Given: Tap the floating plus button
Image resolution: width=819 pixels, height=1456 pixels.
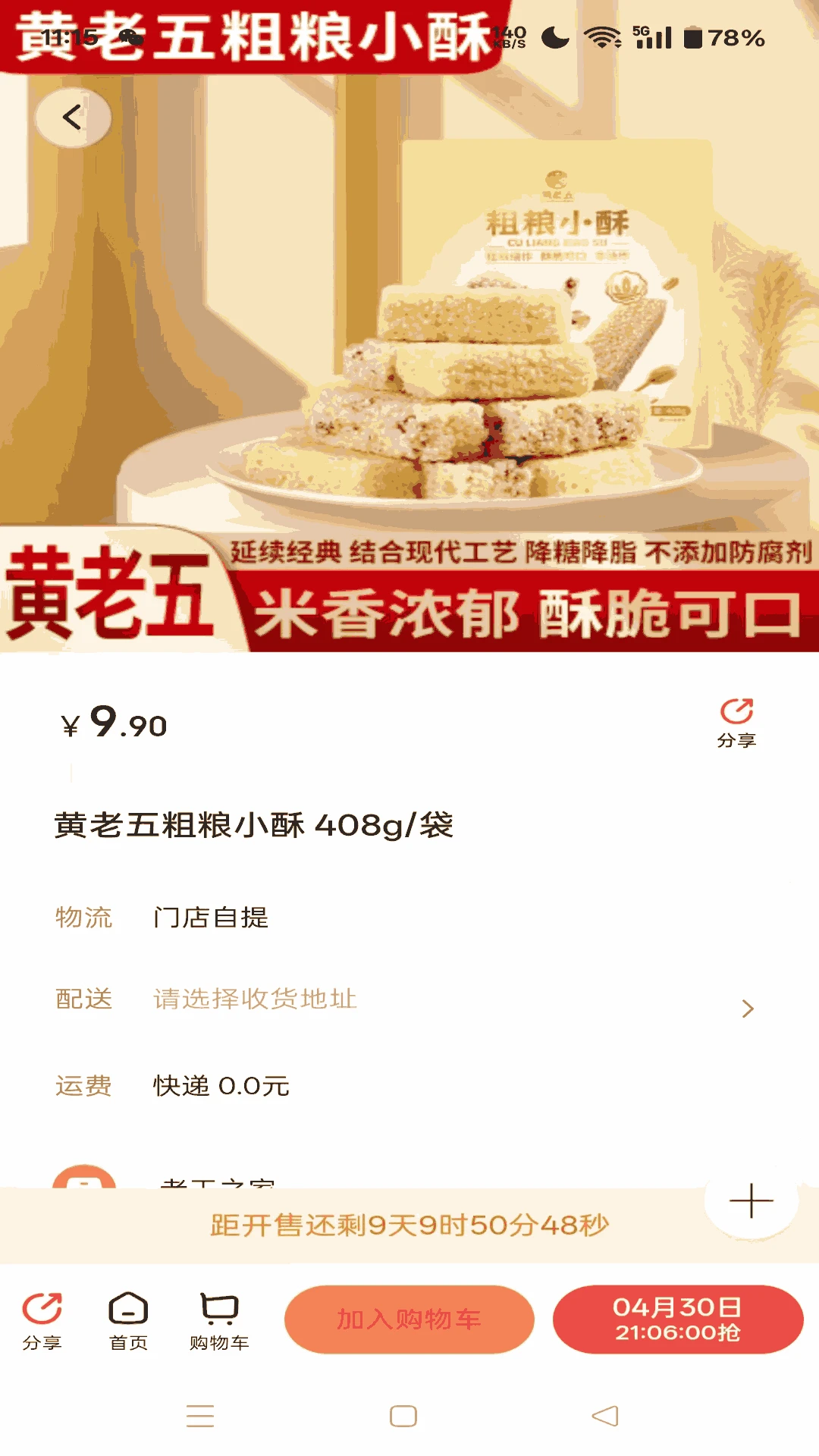Looking at the screenshot, I should click(x=751, y=1200).
